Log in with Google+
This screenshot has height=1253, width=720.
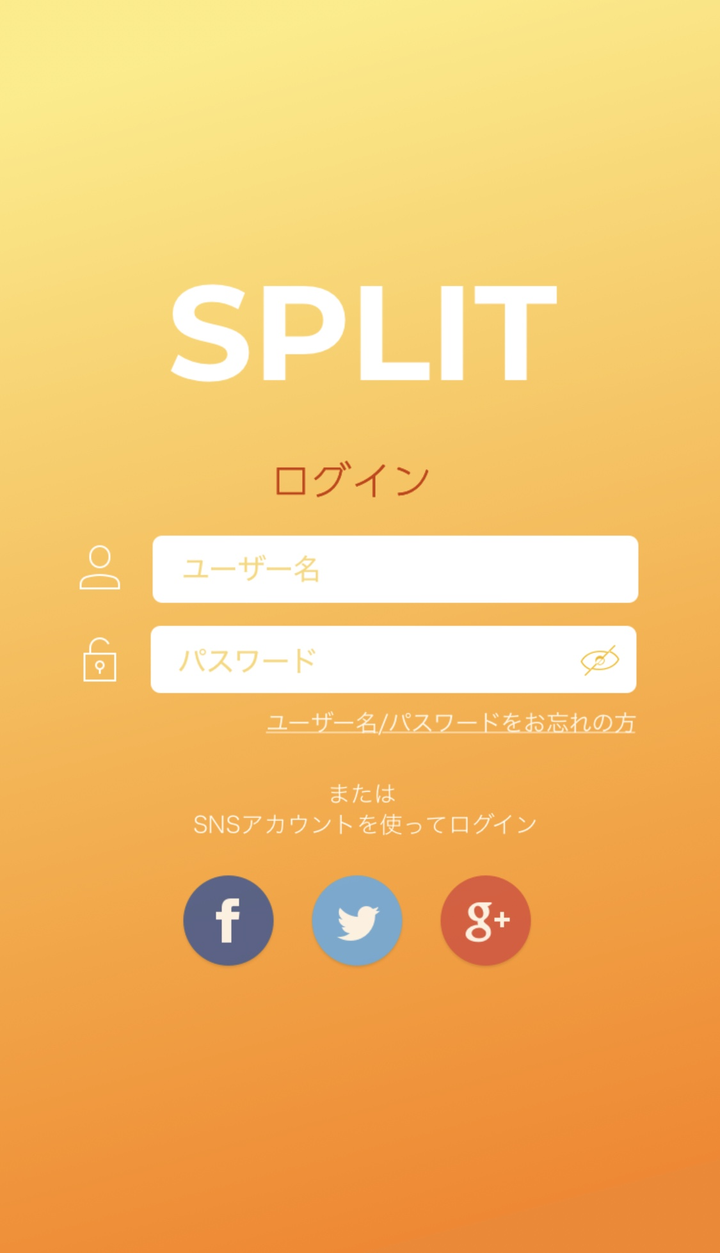(486, 920)
